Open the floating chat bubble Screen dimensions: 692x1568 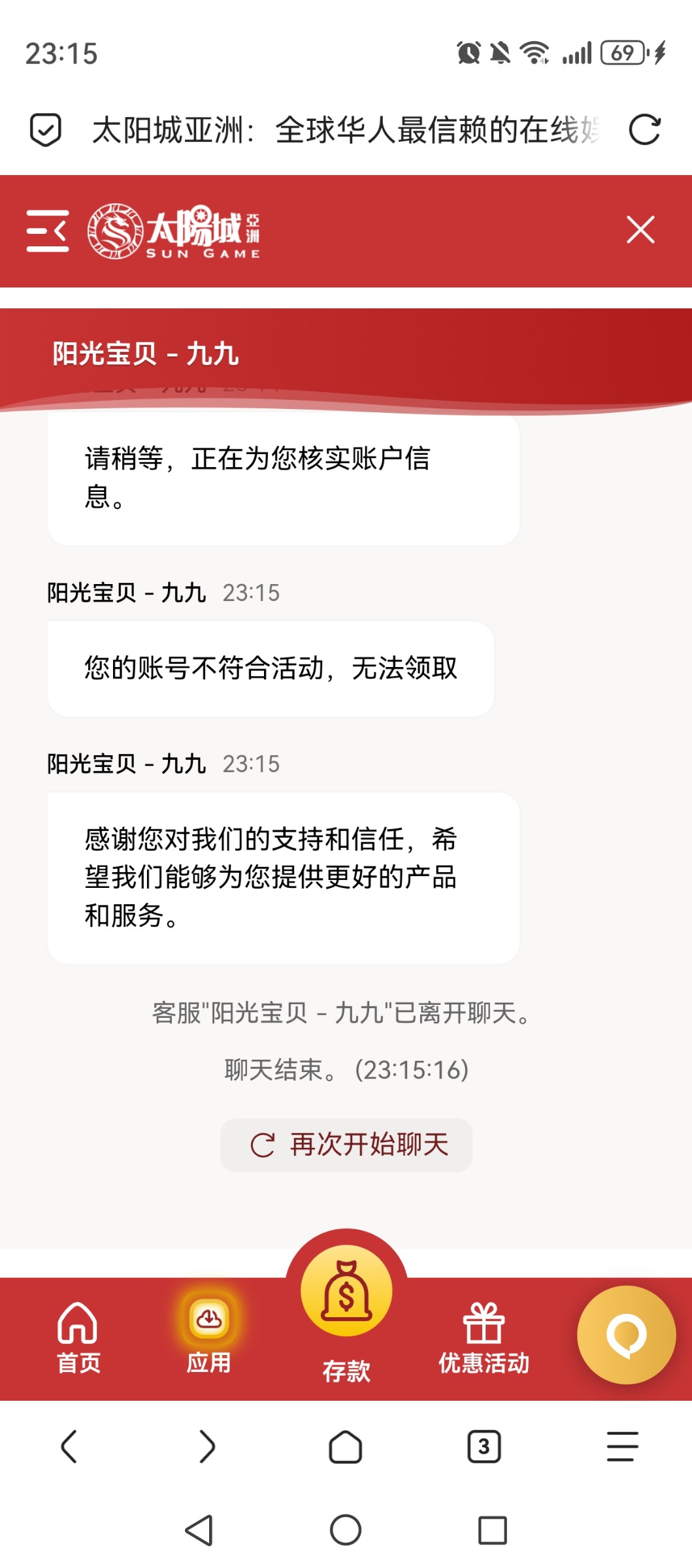coord(625,1334)
